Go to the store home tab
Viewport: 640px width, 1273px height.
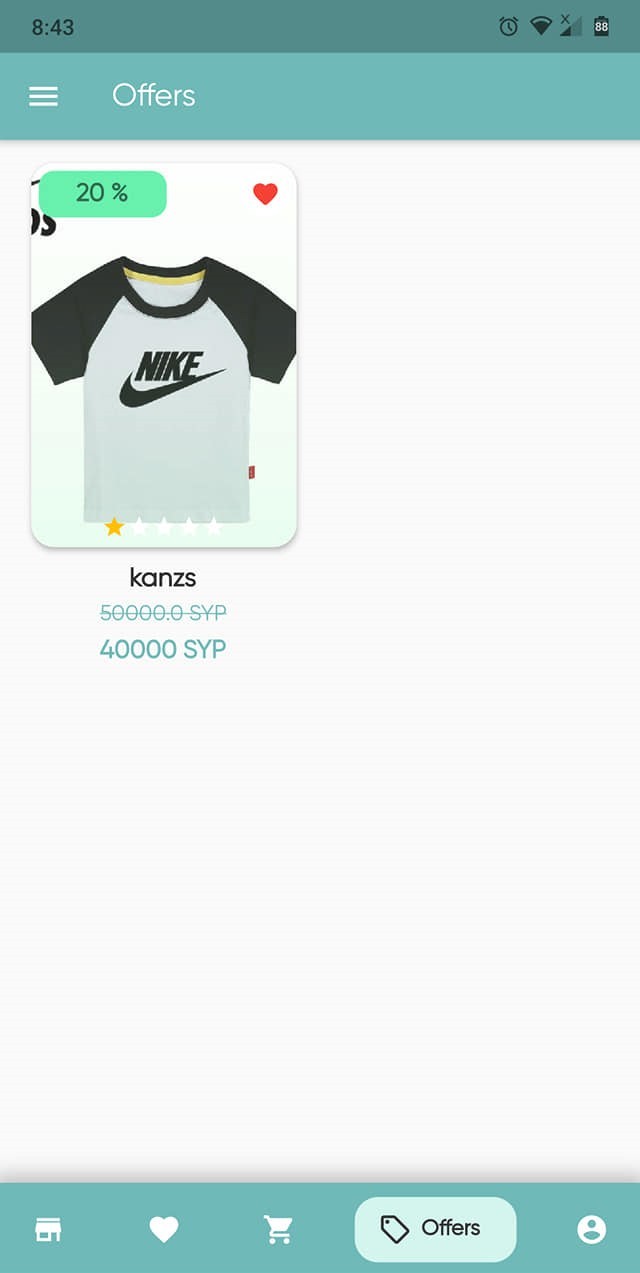pyautogui.click(x=48, y=1229)
